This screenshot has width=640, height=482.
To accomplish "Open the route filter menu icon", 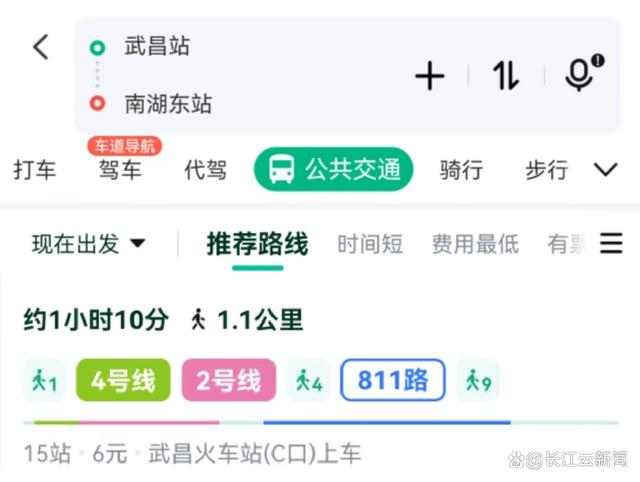I will (x=611, y=243).
